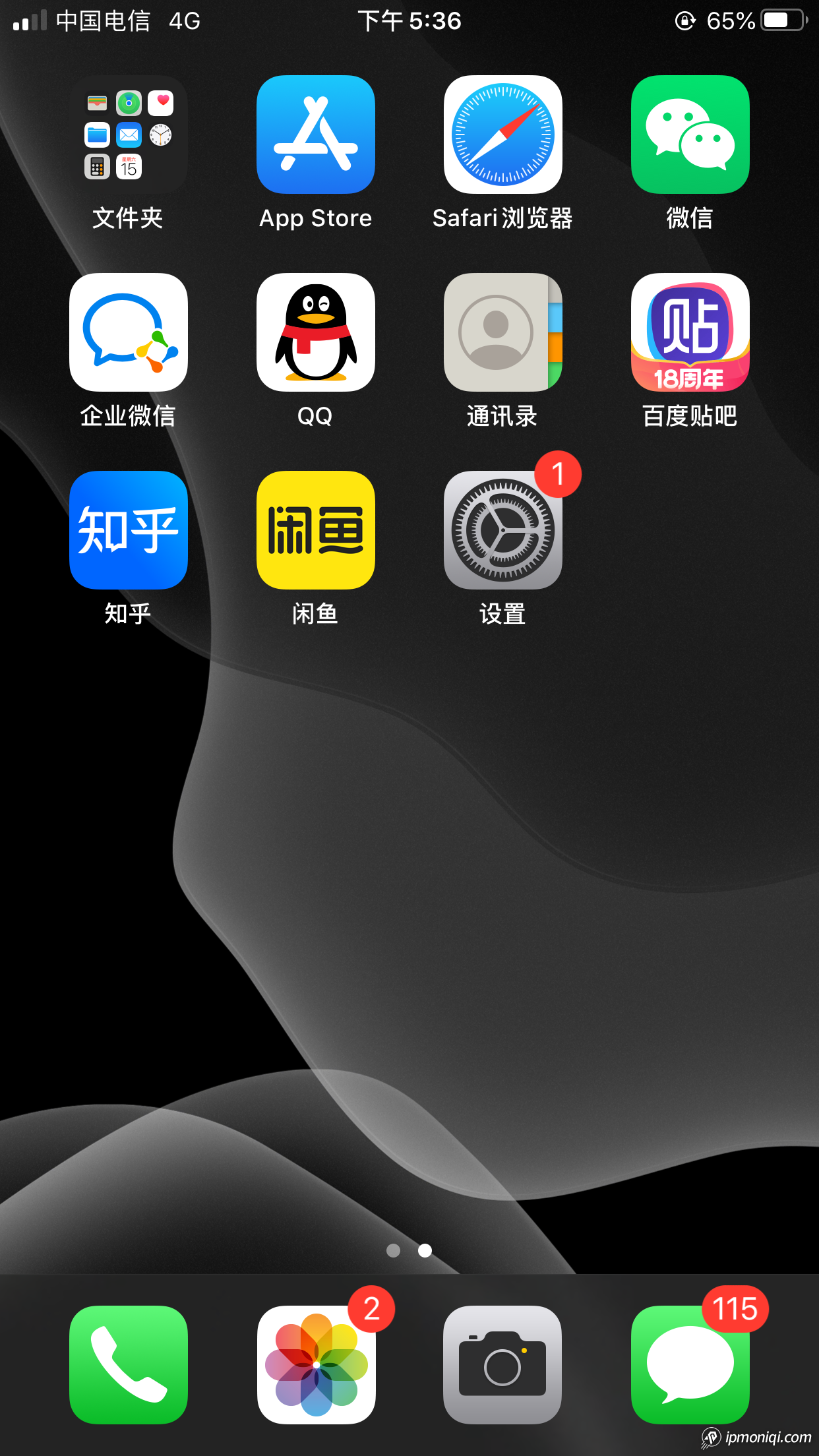
Task: Open the 知乎 app
Action: (129, 530)
